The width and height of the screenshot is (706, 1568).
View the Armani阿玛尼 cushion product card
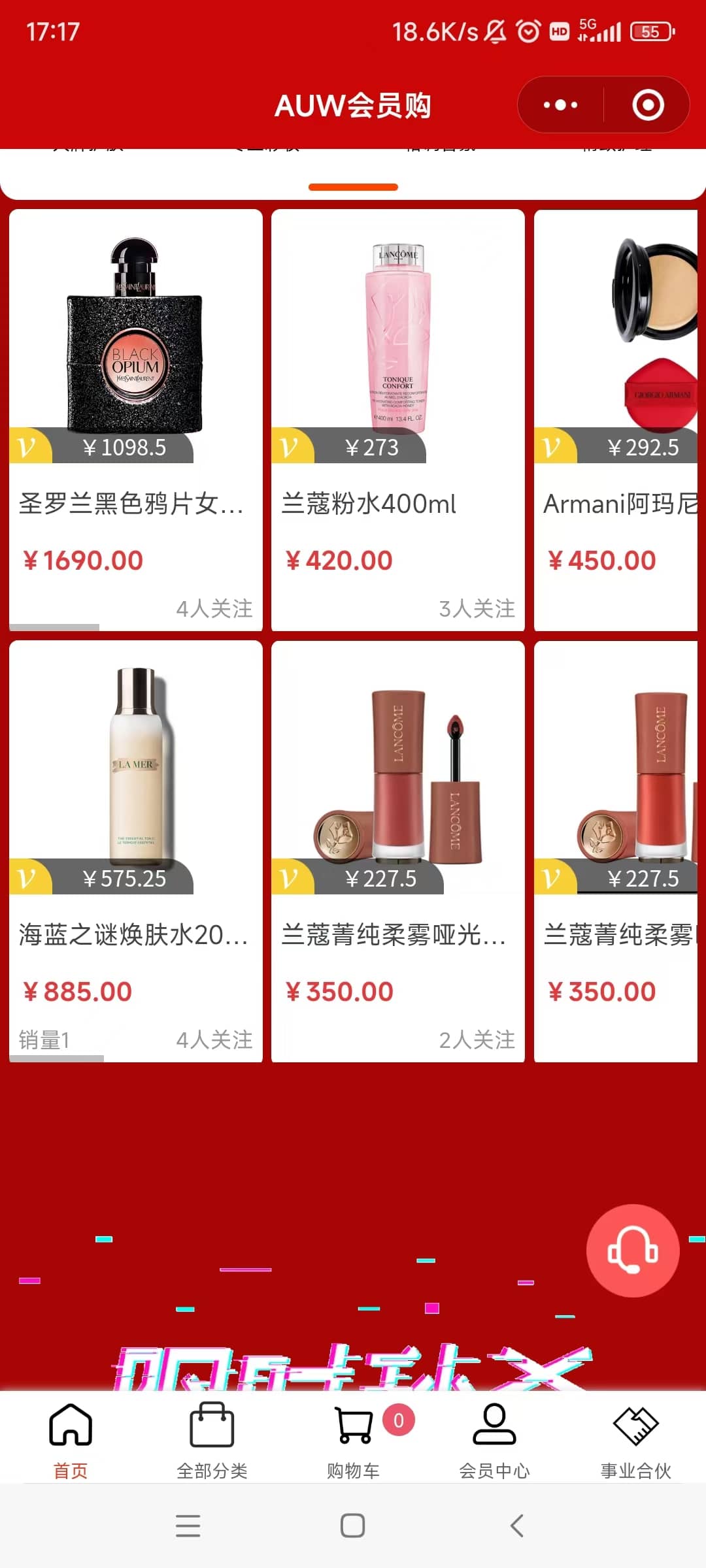(616, 420)
